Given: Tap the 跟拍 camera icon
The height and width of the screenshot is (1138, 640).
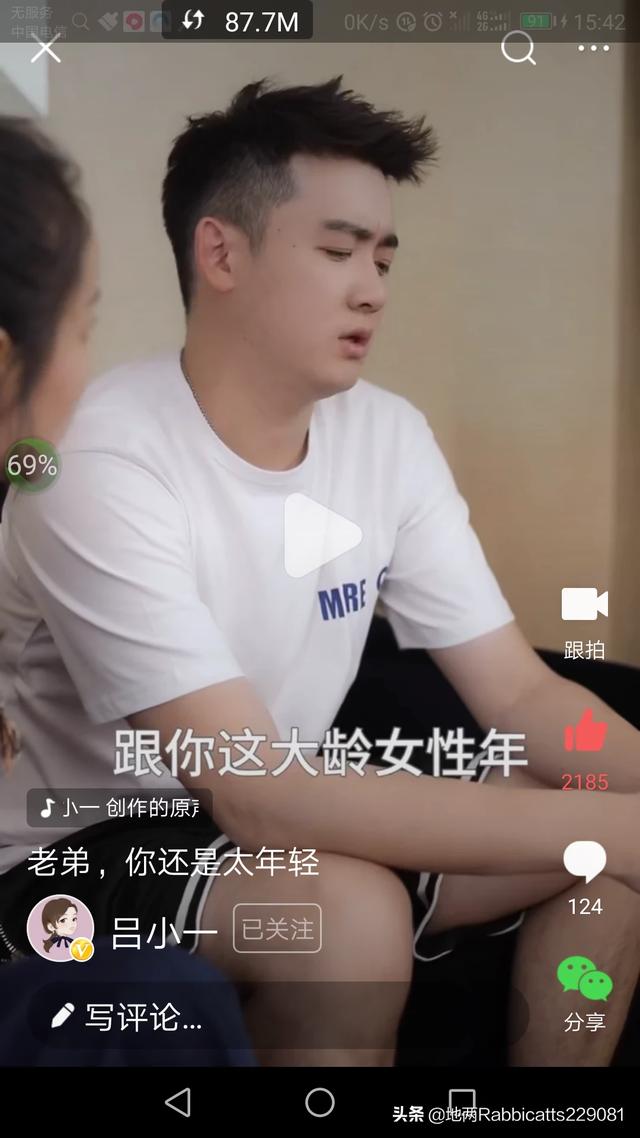Looking at the screenshot, I should [584, 605].
